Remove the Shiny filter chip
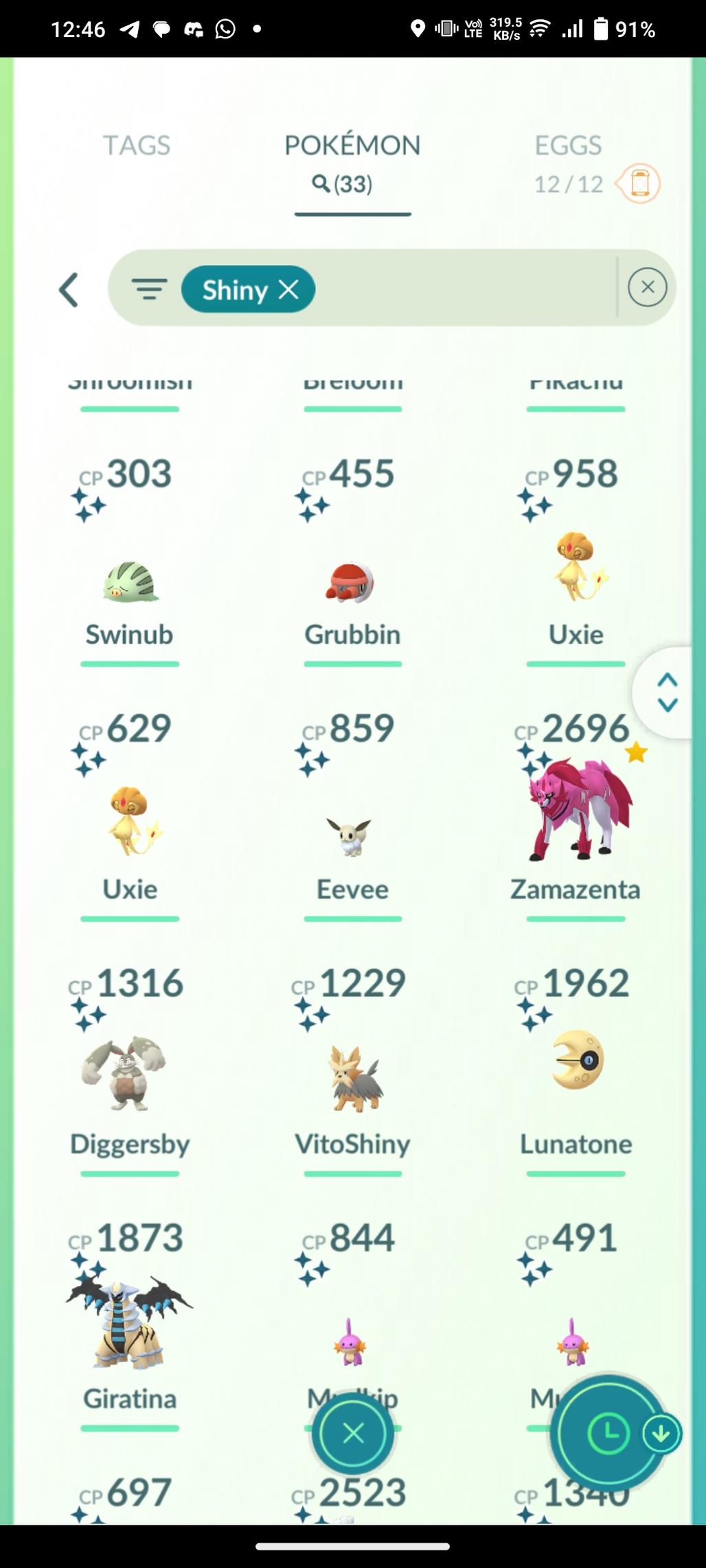 (x=289, y=290)
